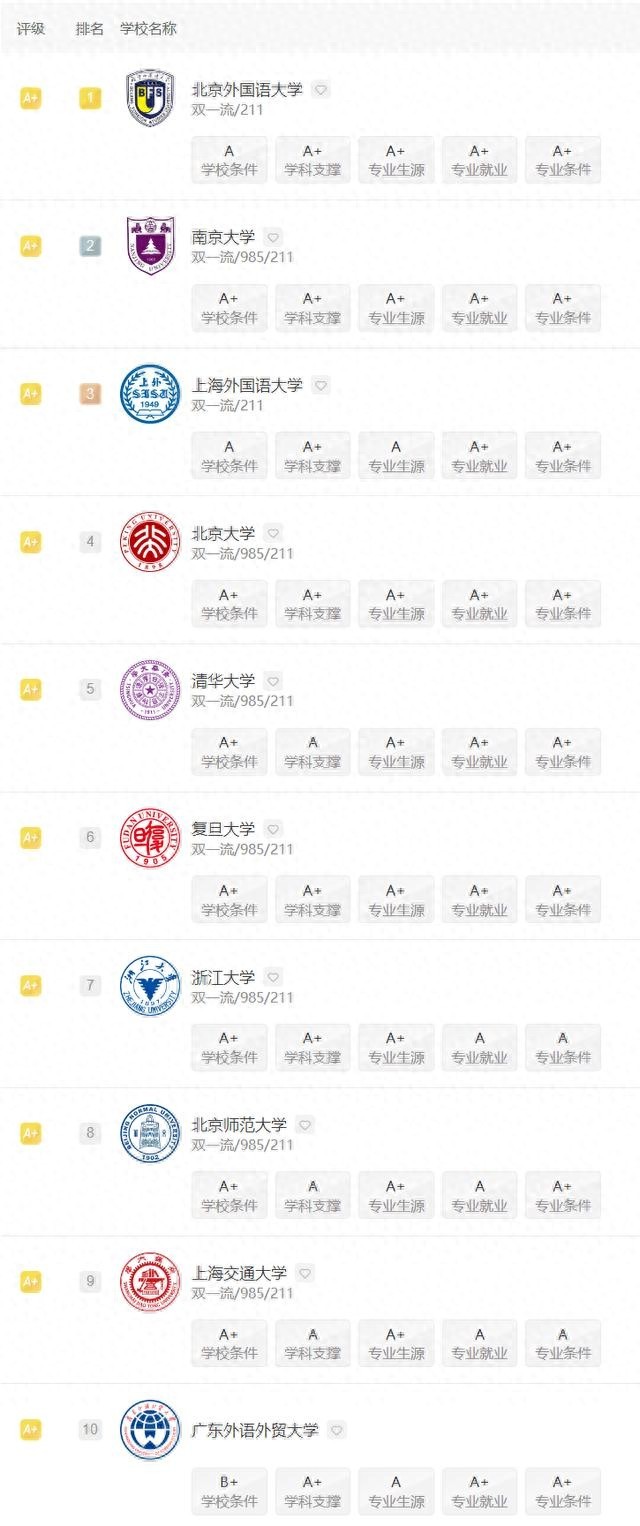
Task: Open the 浙江大学 school name
Action: (x=223, y=978)
